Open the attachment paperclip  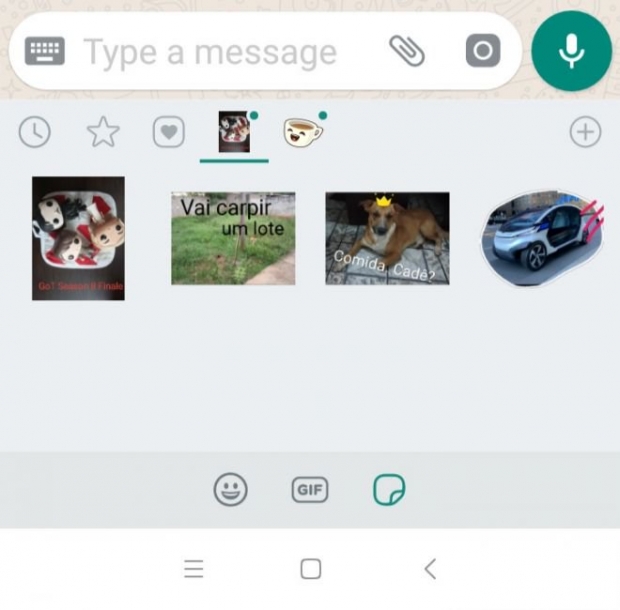point(407,51)
